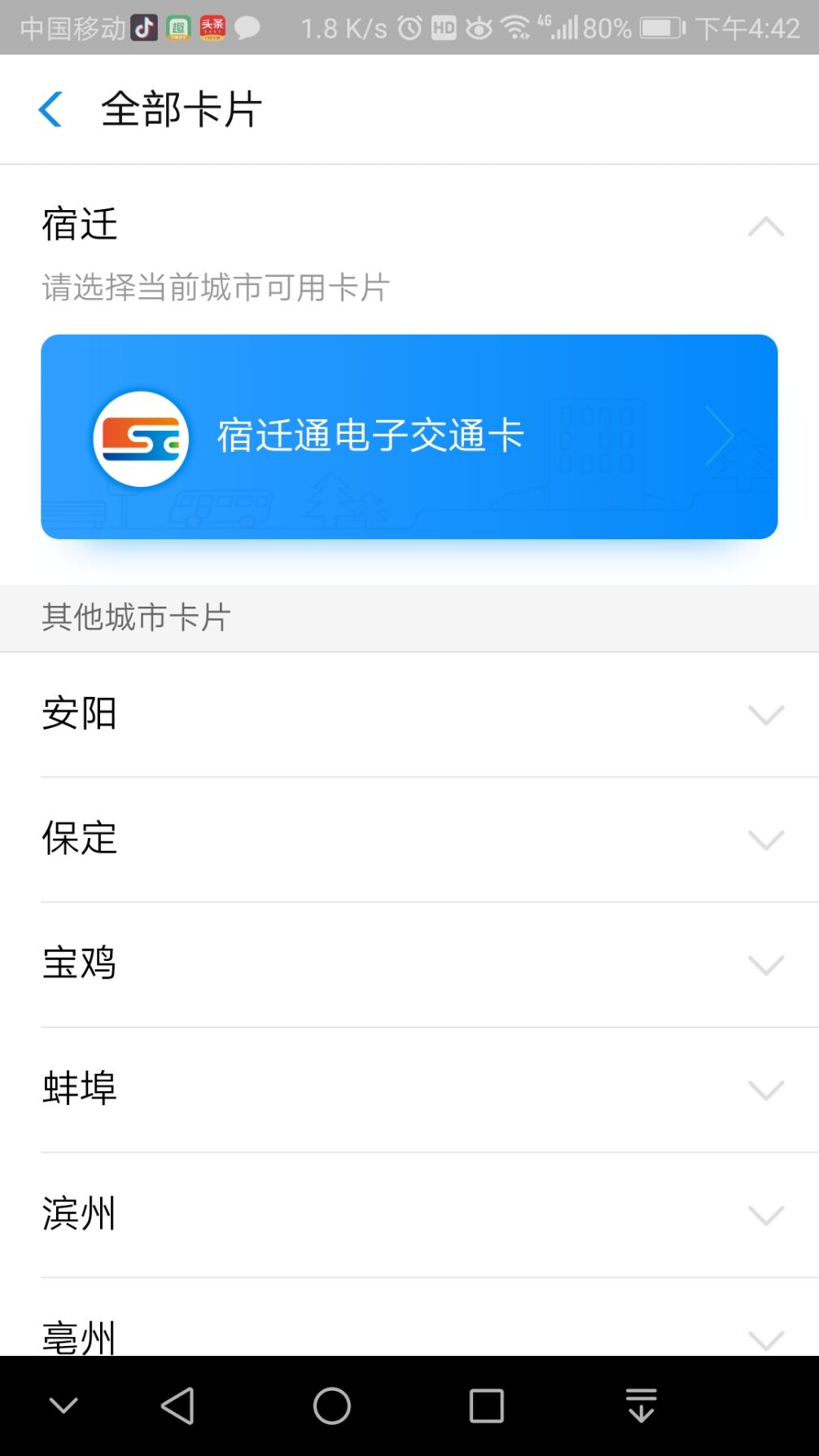This screenshot has width=819, height=1456.
Task: Tap the Android home circle button
Action: [x=331, y=1404]
